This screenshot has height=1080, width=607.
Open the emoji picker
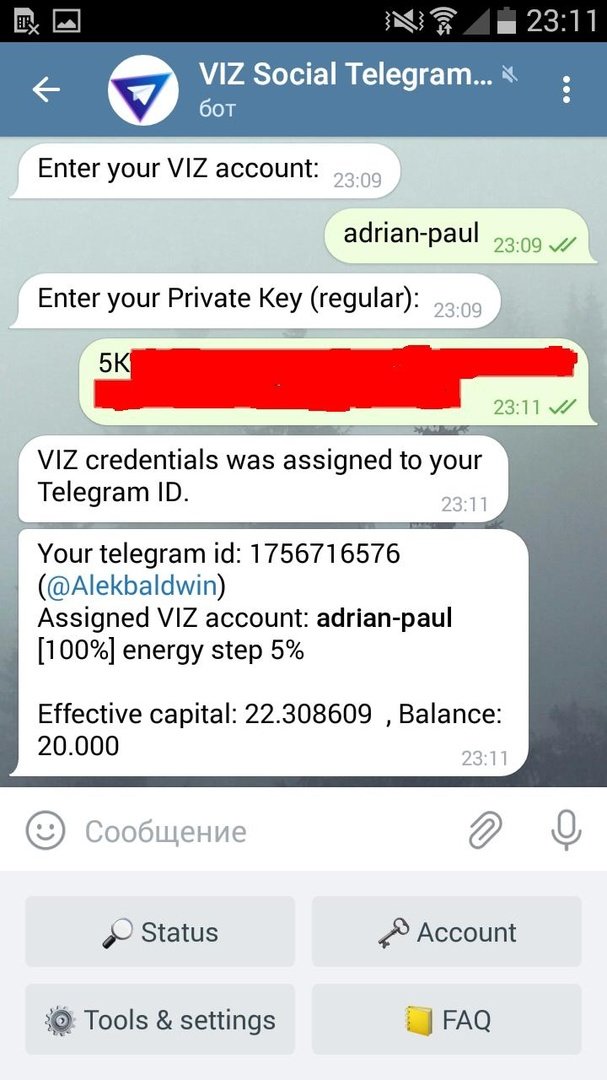click(45, 831)
